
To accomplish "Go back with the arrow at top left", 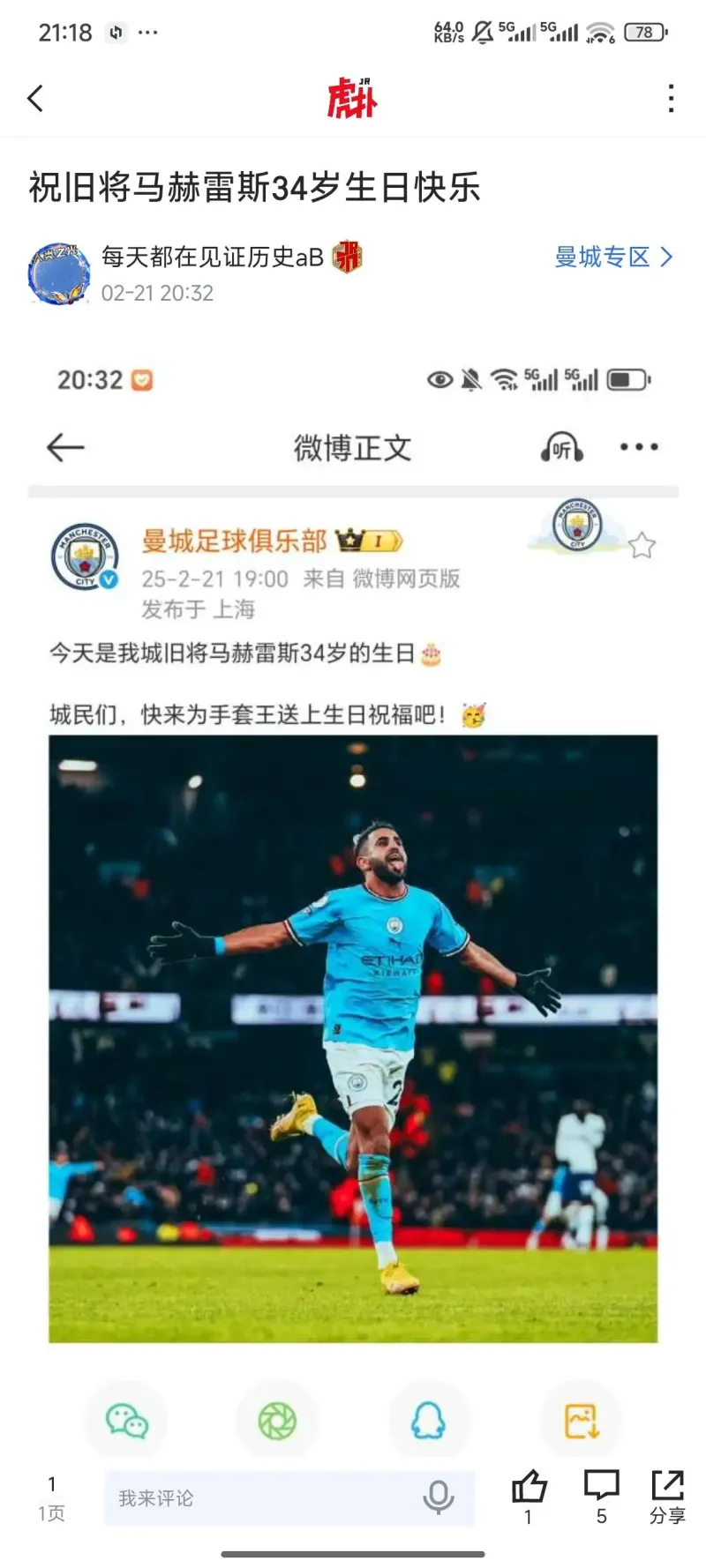I will coord(35,98).
